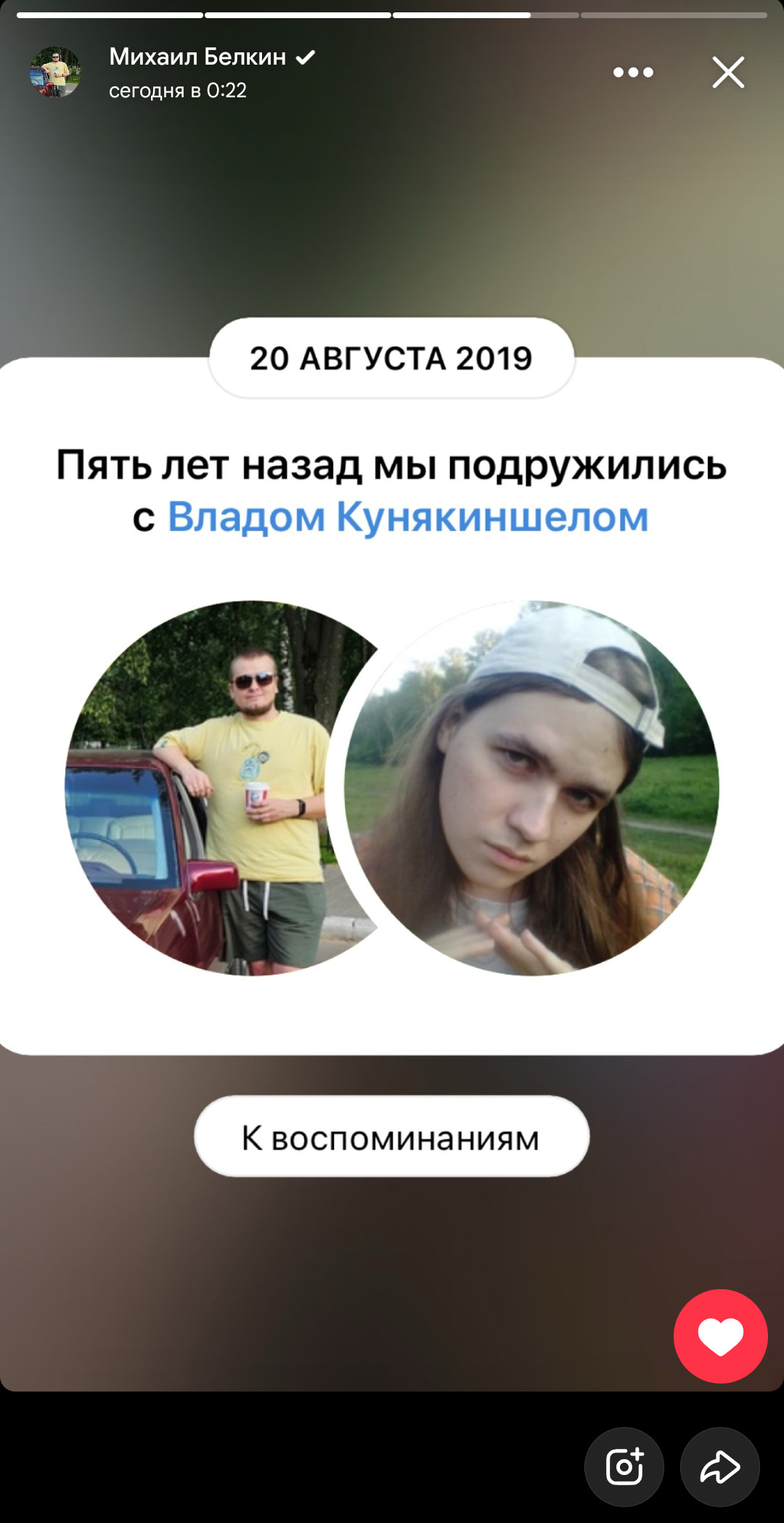Viewport: 784px width, 1523px height.
Task: Open the three-dot story options menu
Action: tap(633, 72)
